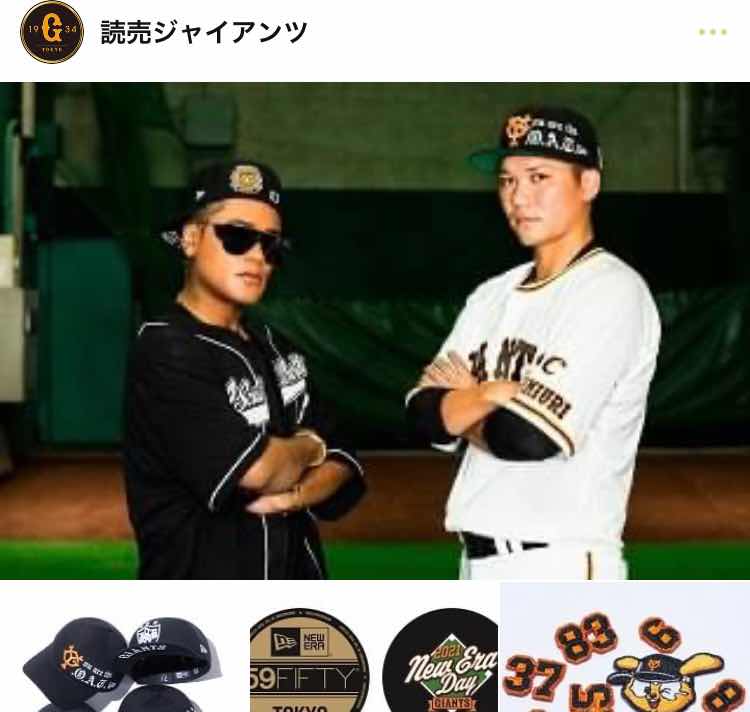View the main photo of two players

coord(375,330)
